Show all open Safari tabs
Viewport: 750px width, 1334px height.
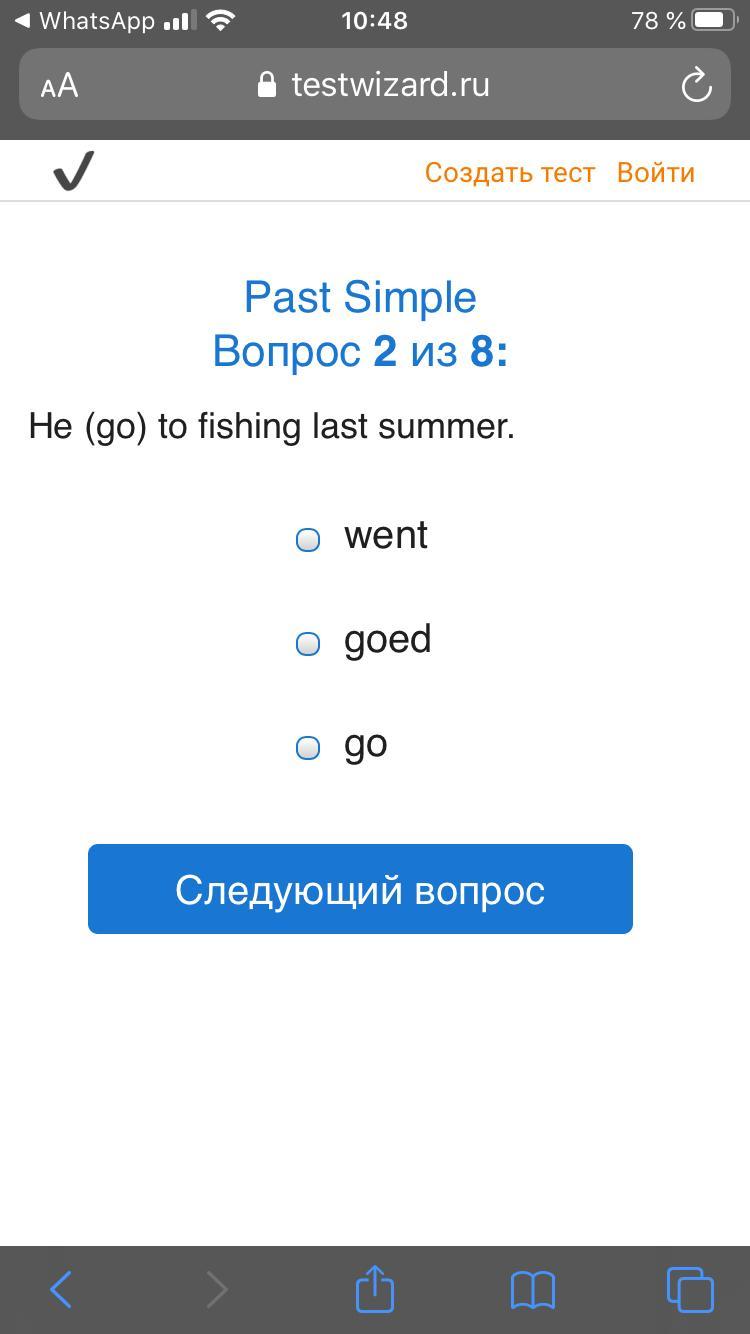click(690, 1289)
